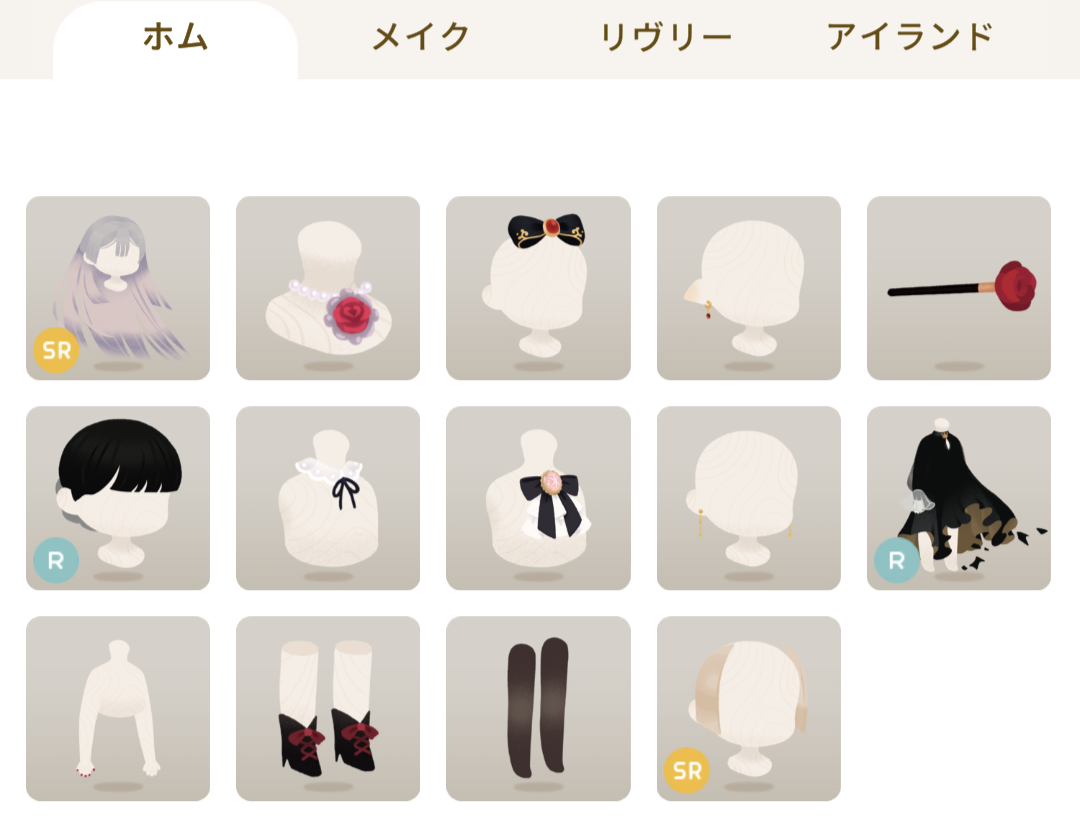Select the white lace collar with ribbon
Viewport: 1080px width, 830px height.
[x=328, y=498]
